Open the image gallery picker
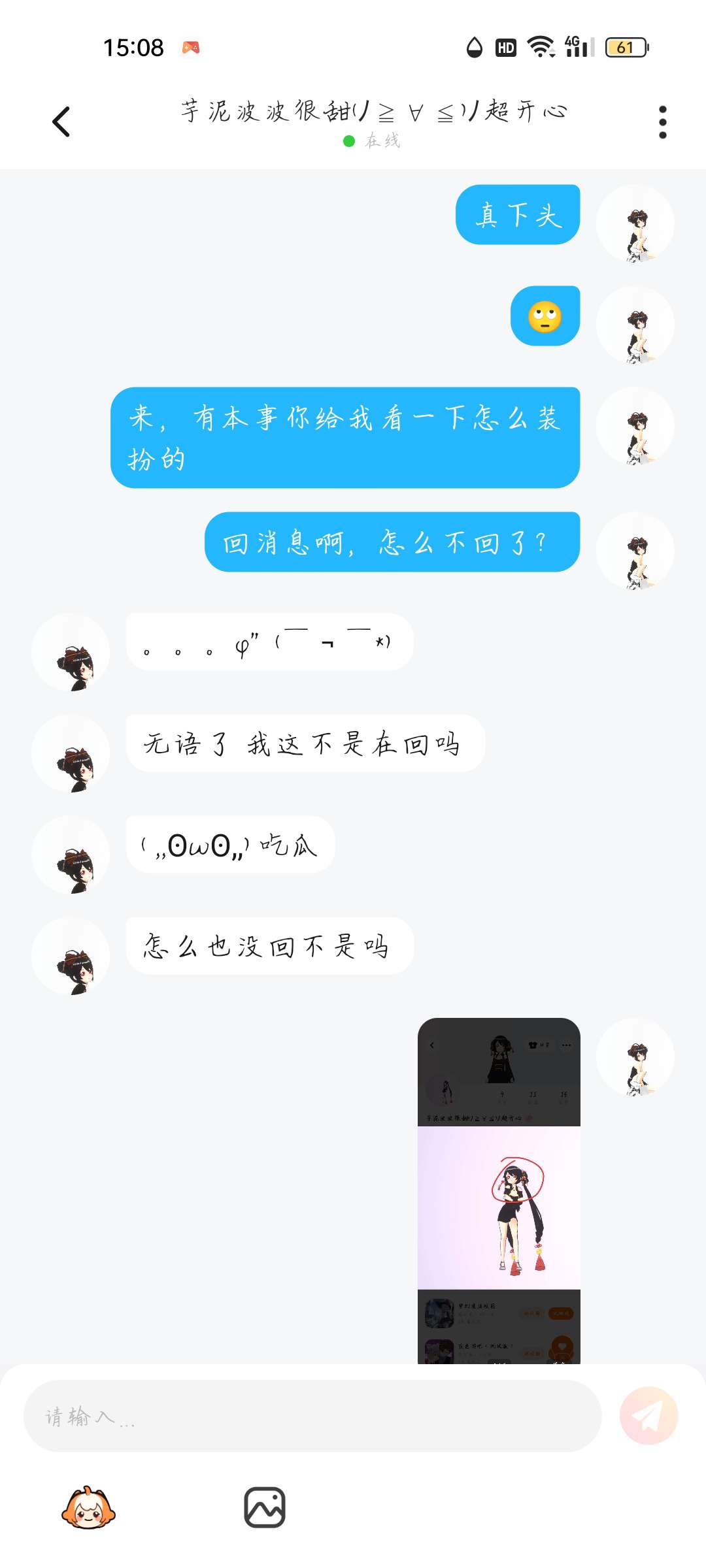706x1568 pixels. click(x=265, y=1507)
